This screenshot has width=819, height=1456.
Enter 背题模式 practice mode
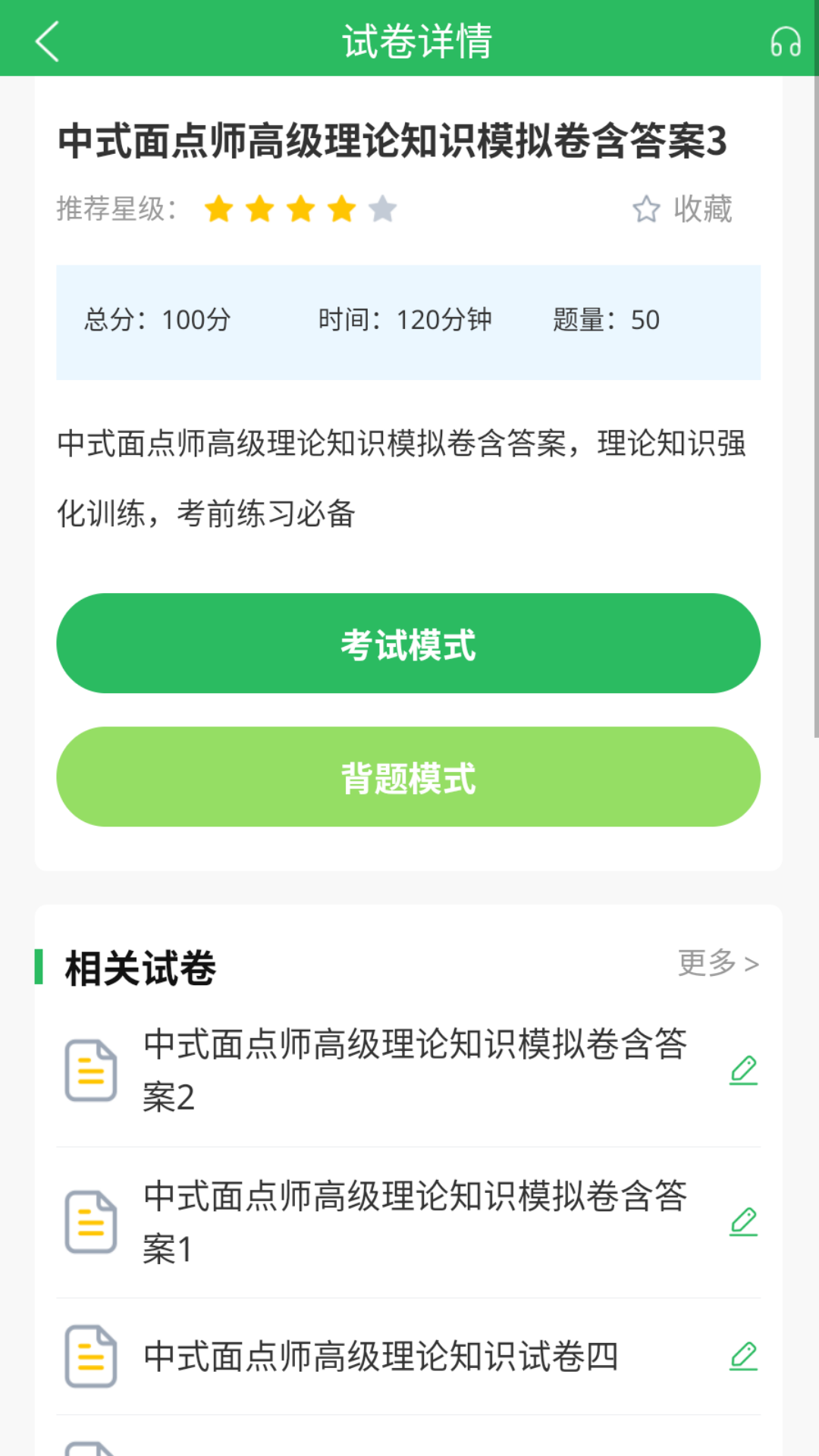409,777
